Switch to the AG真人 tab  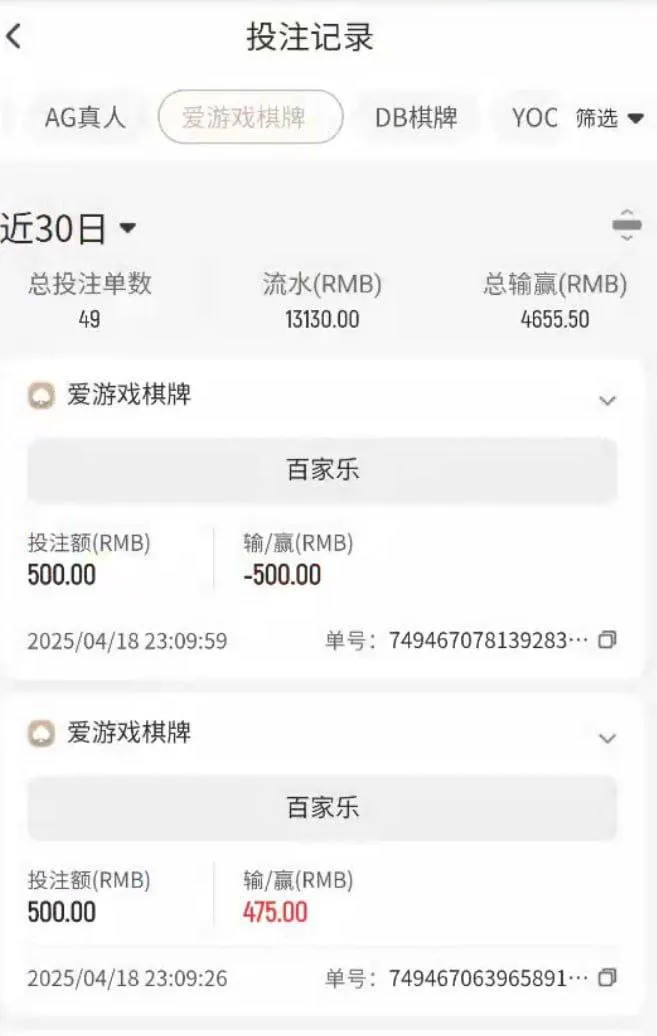(86, 117)
